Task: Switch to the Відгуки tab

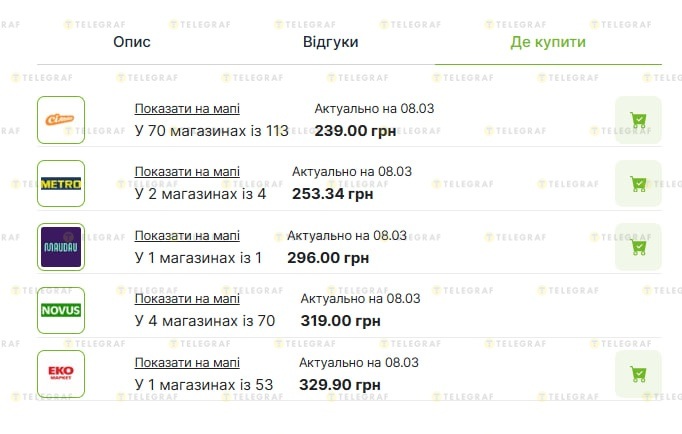Action: pyautogui.click(x=330, y=42)
